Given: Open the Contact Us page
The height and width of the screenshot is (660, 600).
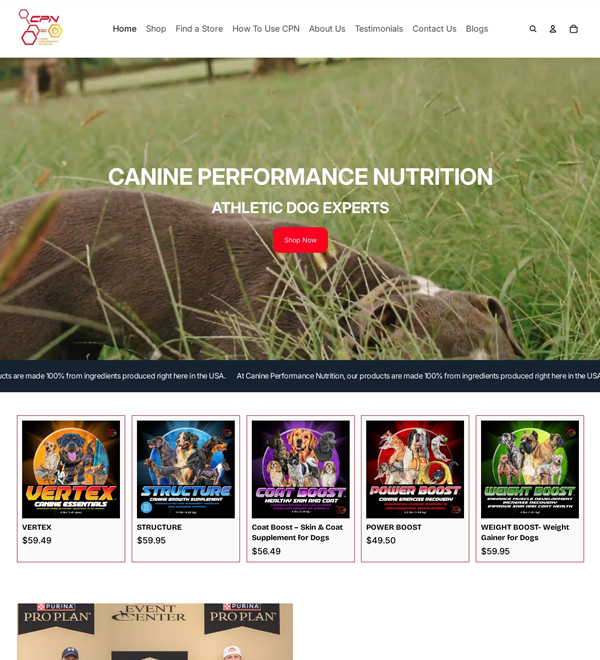Looking at the screenshot, I should tap(434, 29).
